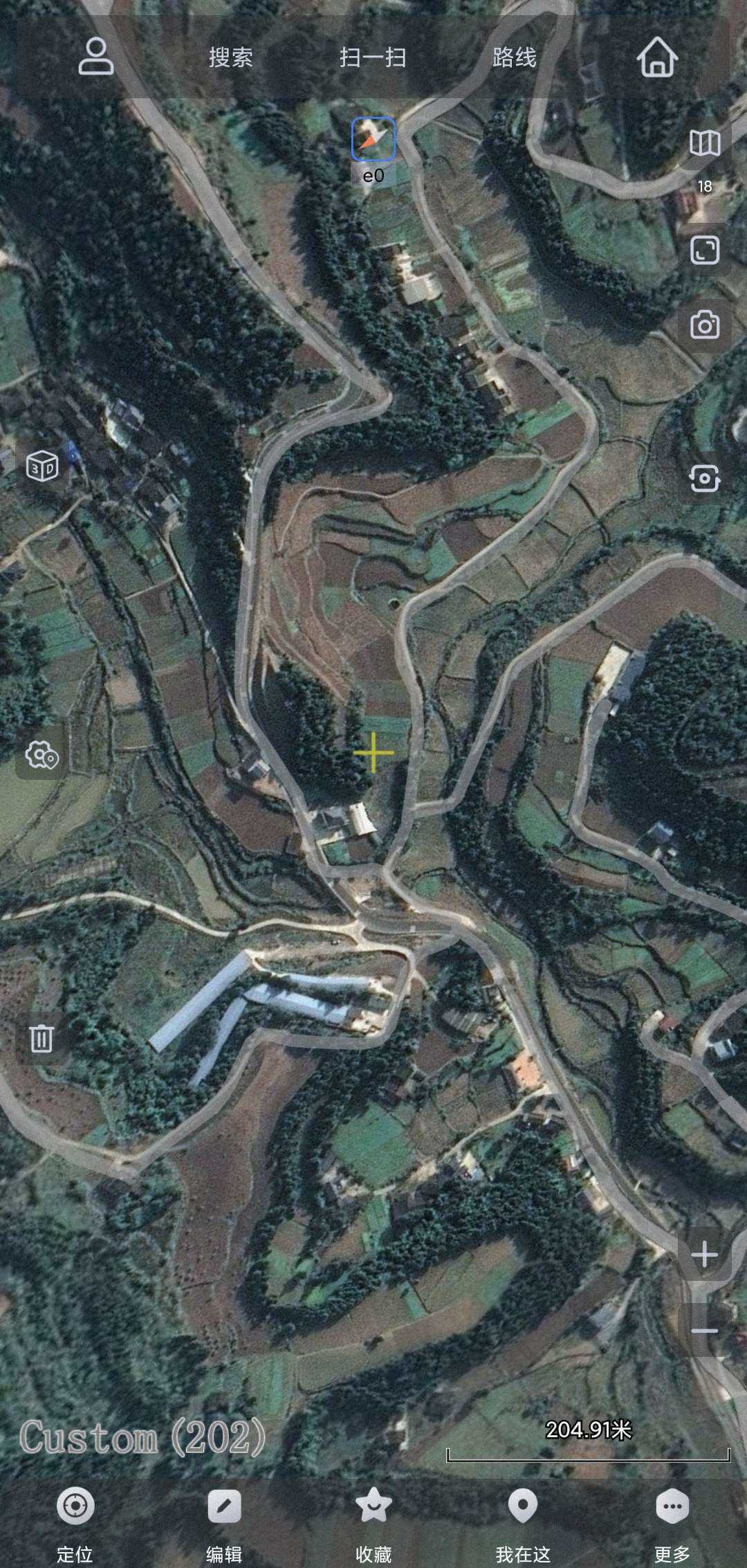Open the camera capture tool
The image size is (747, 1568).
click(x=703, y=325)
